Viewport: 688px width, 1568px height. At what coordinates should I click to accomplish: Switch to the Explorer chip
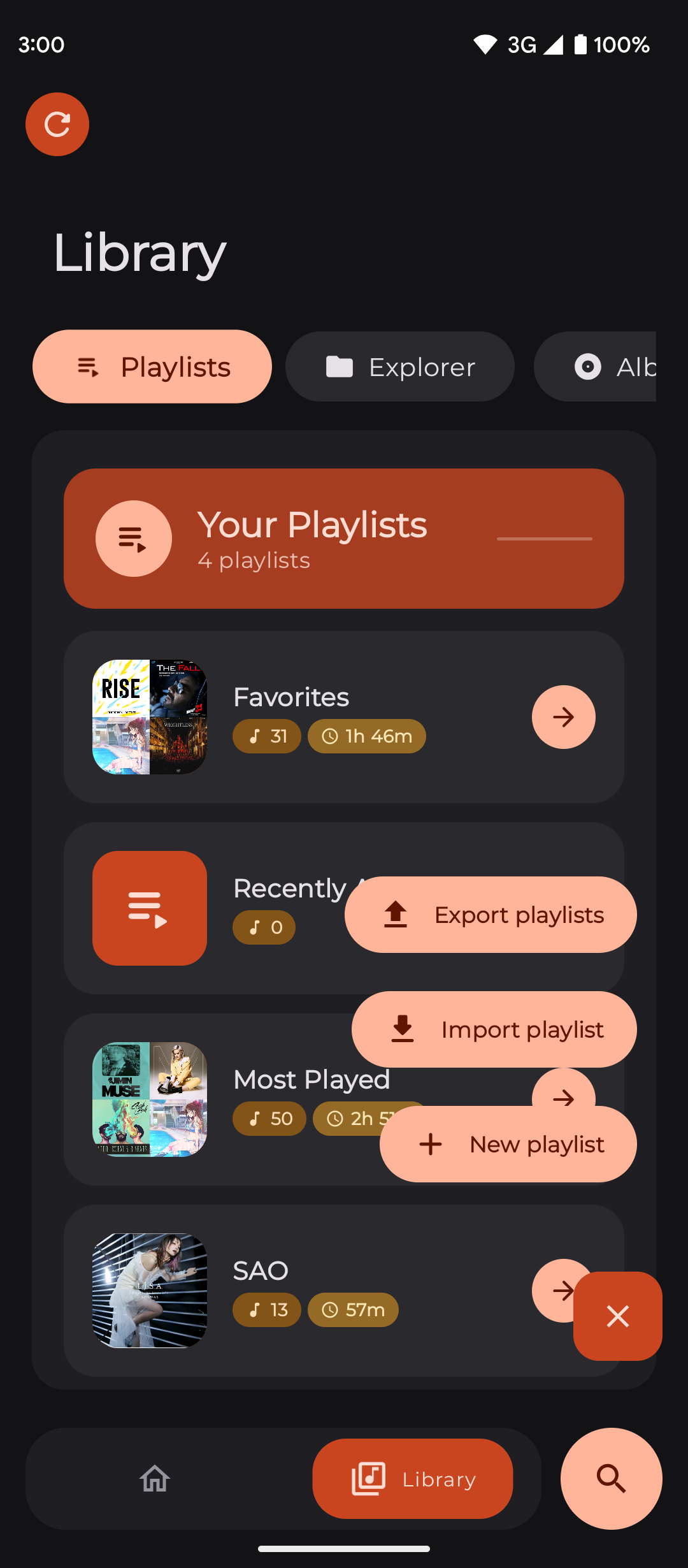(400, 367)
